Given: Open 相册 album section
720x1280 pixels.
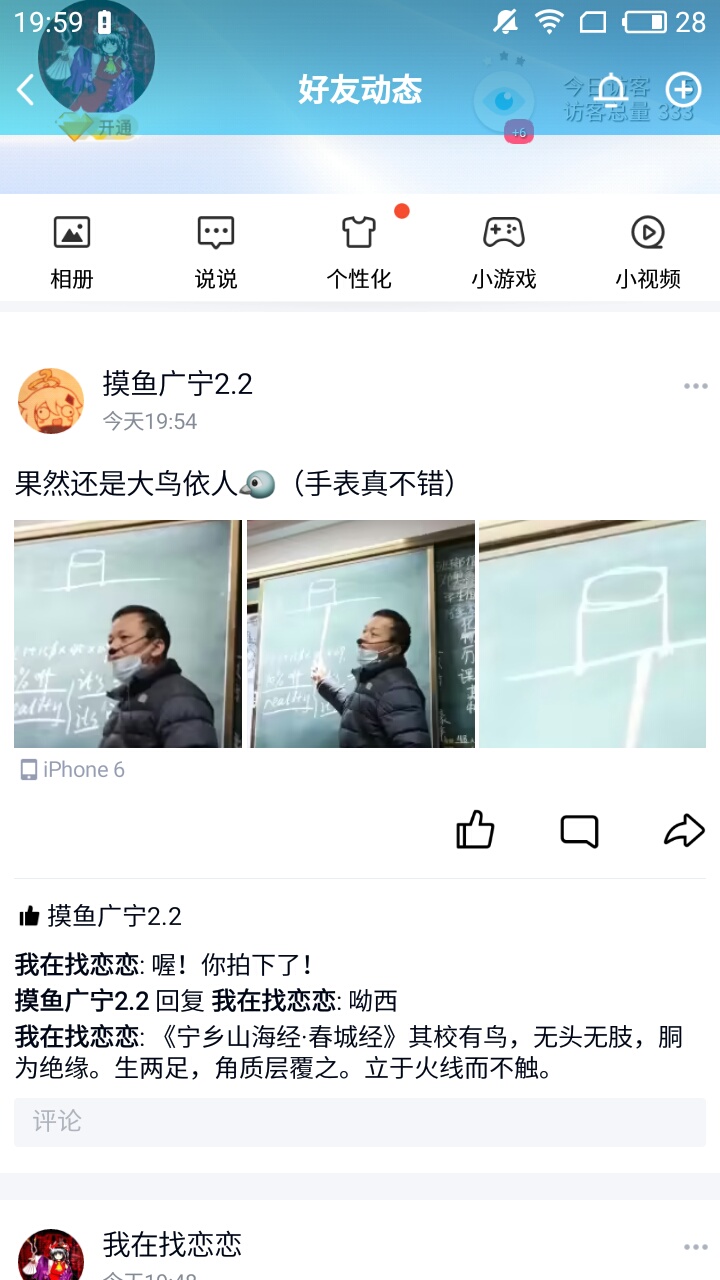Looking at the screenshot, I should click(72, 252).
